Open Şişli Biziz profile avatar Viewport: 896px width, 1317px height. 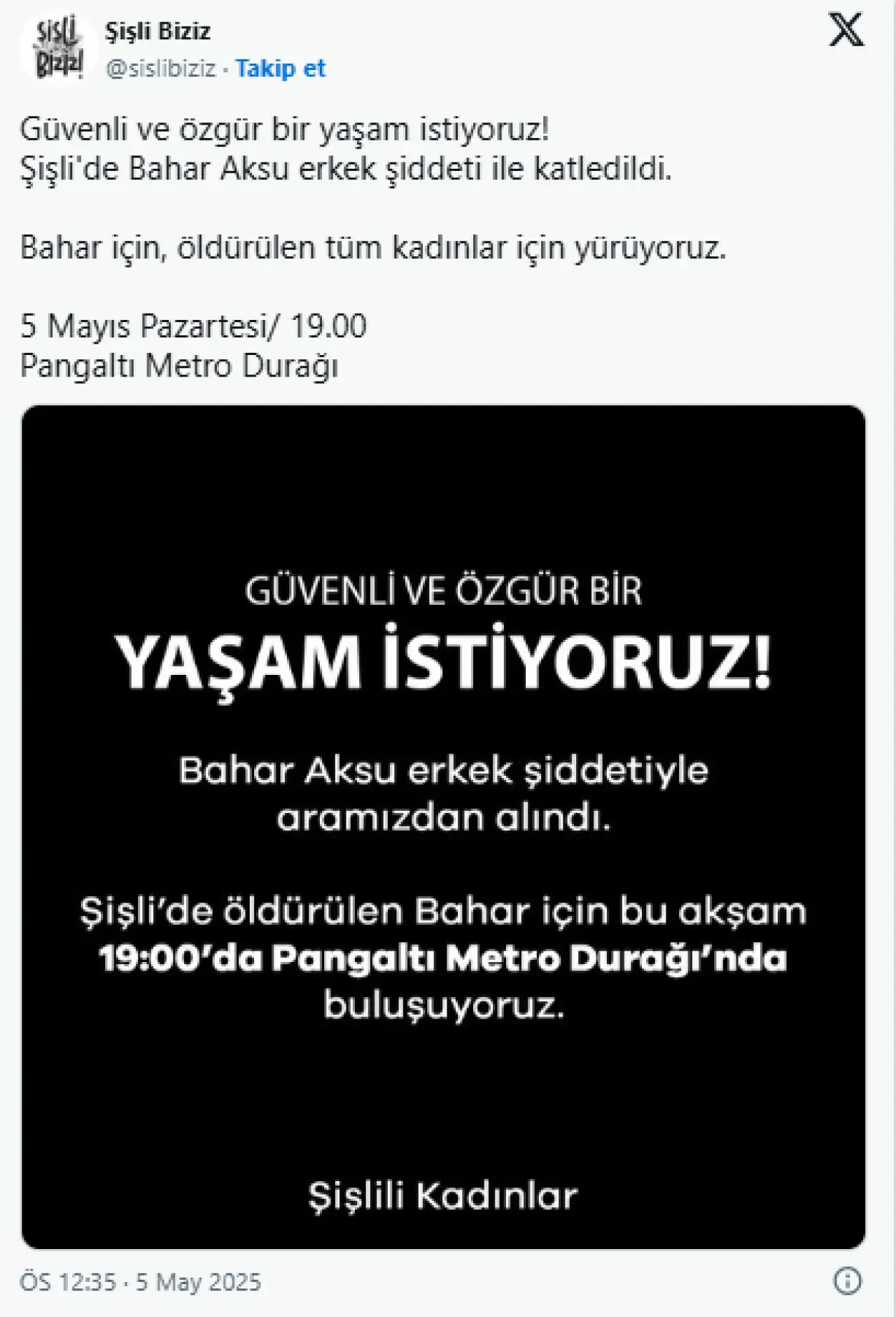57,49
